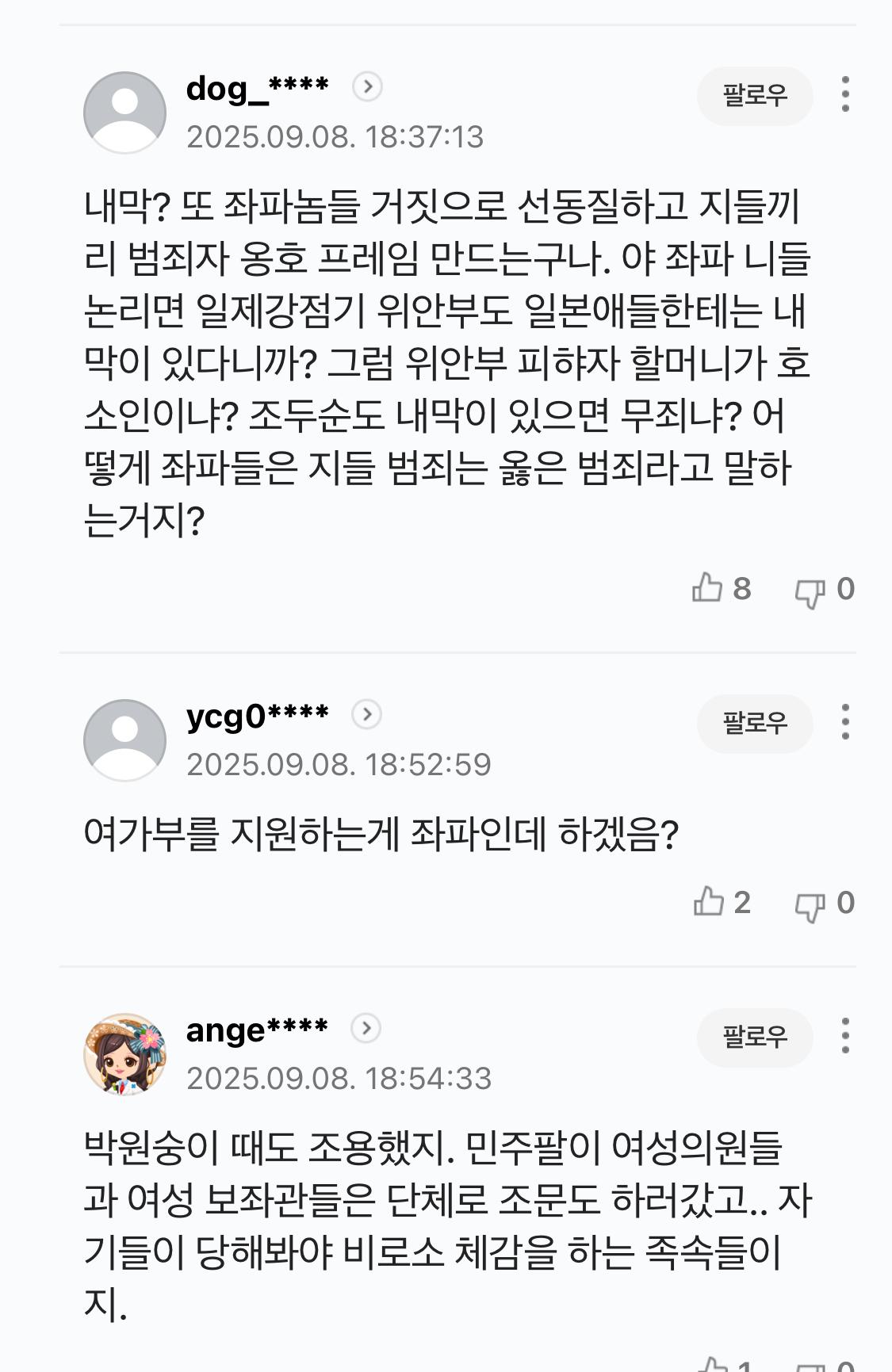This screenshot has height=1372, width=892.
Task: Click ycg0****'s profile avatar icon
Action: 123,739
